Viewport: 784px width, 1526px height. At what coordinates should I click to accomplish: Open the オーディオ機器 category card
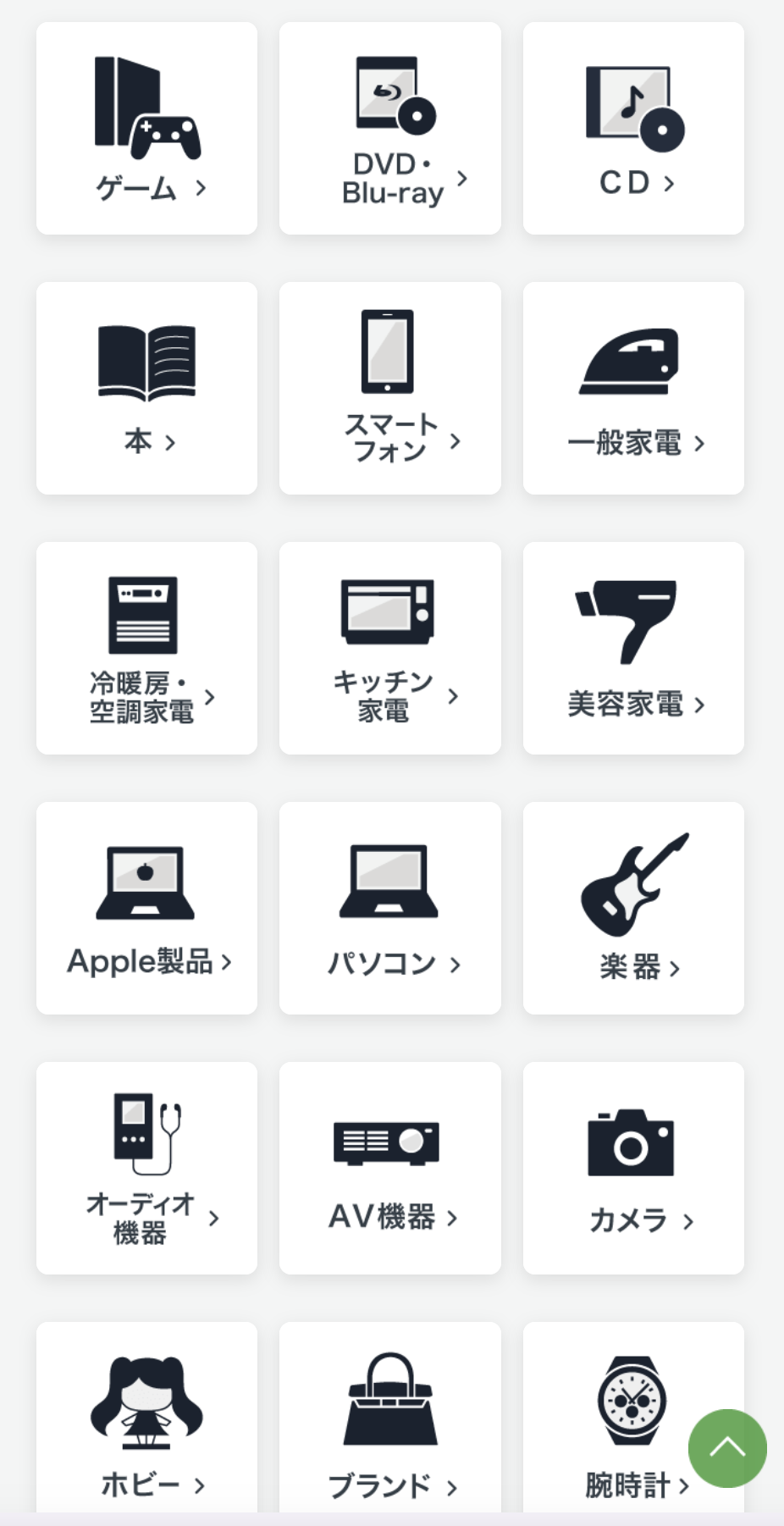146,1169
